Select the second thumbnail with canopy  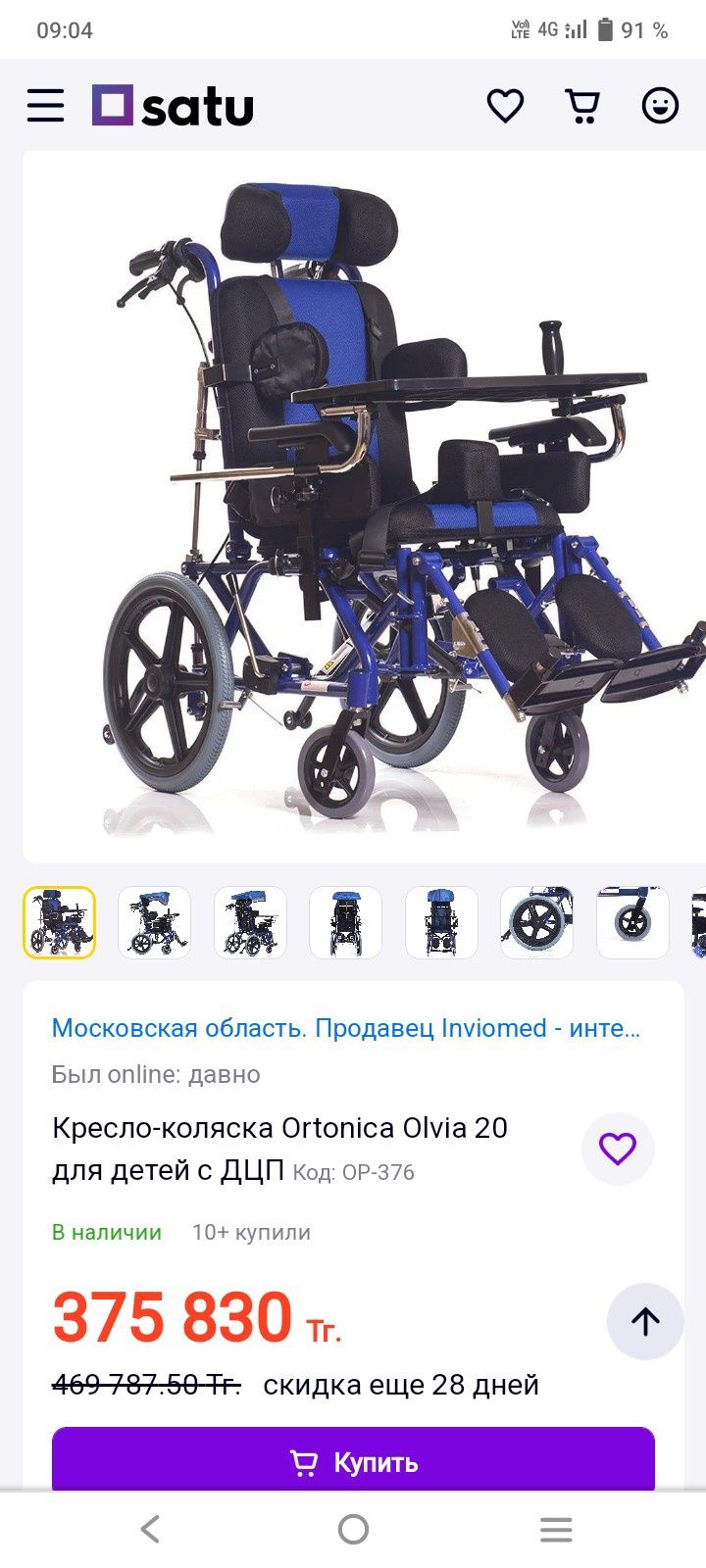[x=154, y=922]
